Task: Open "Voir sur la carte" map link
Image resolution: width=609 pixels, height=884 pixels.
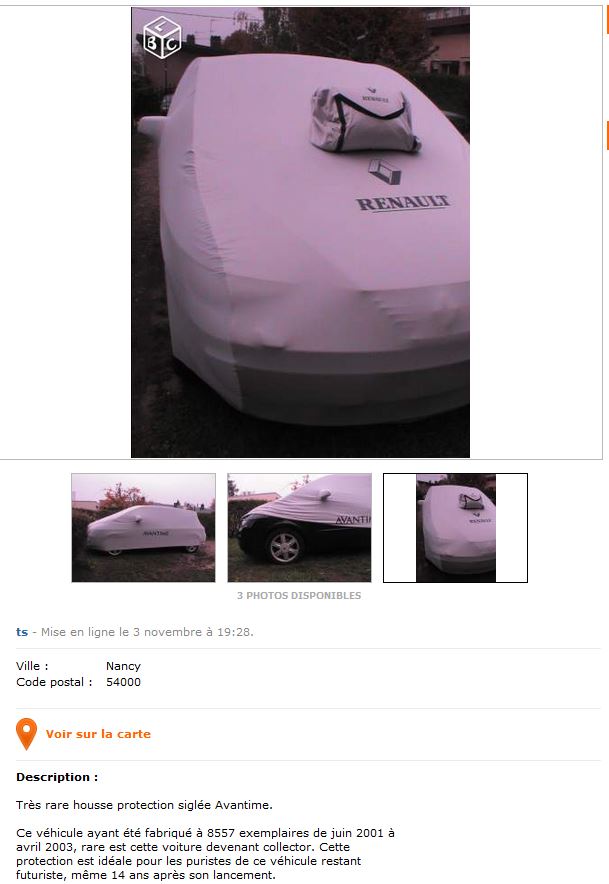Action: tap(97, 734)
